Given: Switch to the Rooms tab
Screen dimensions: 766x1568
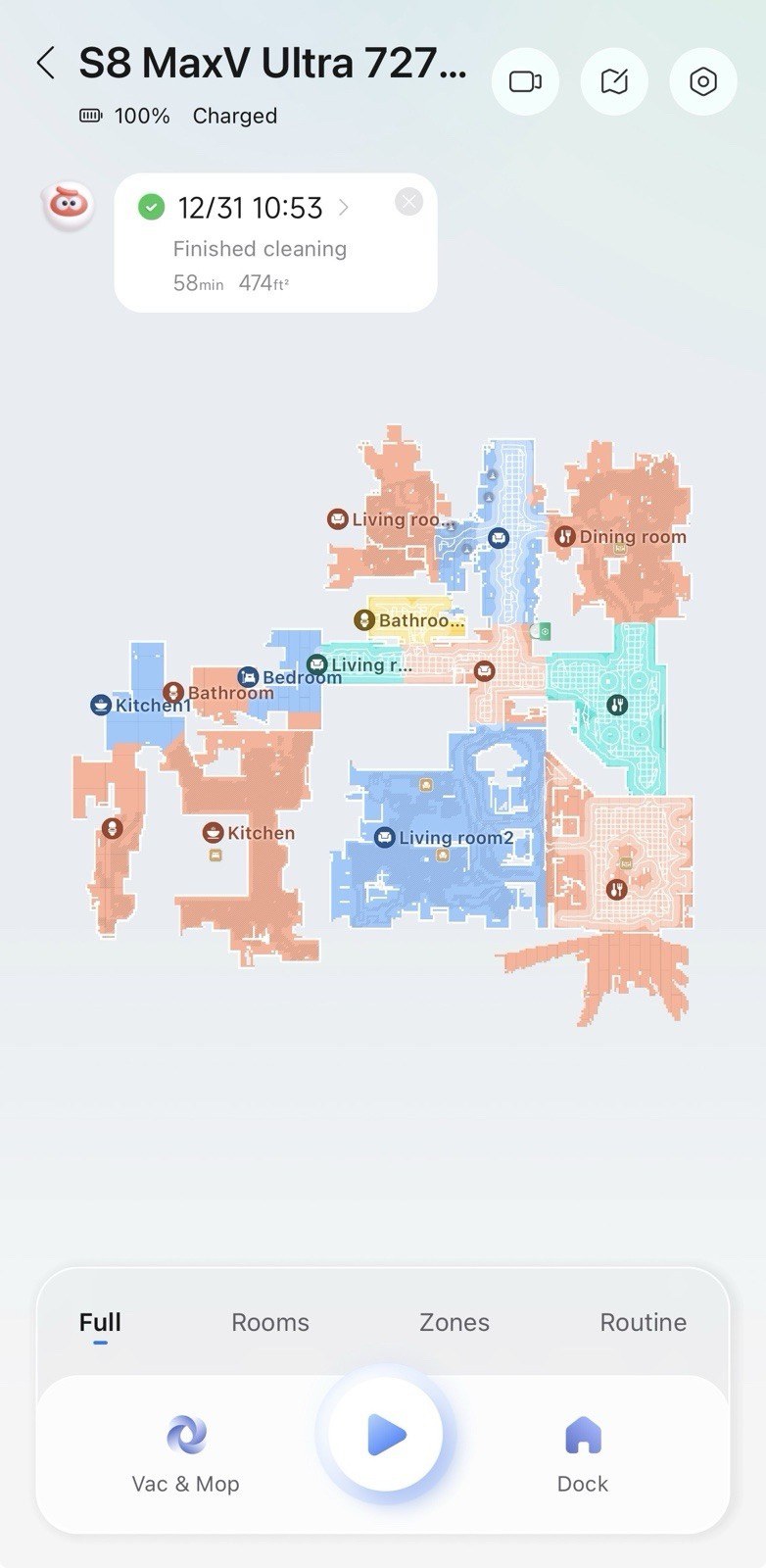Looking at the screenshot, I should 270,1322.
